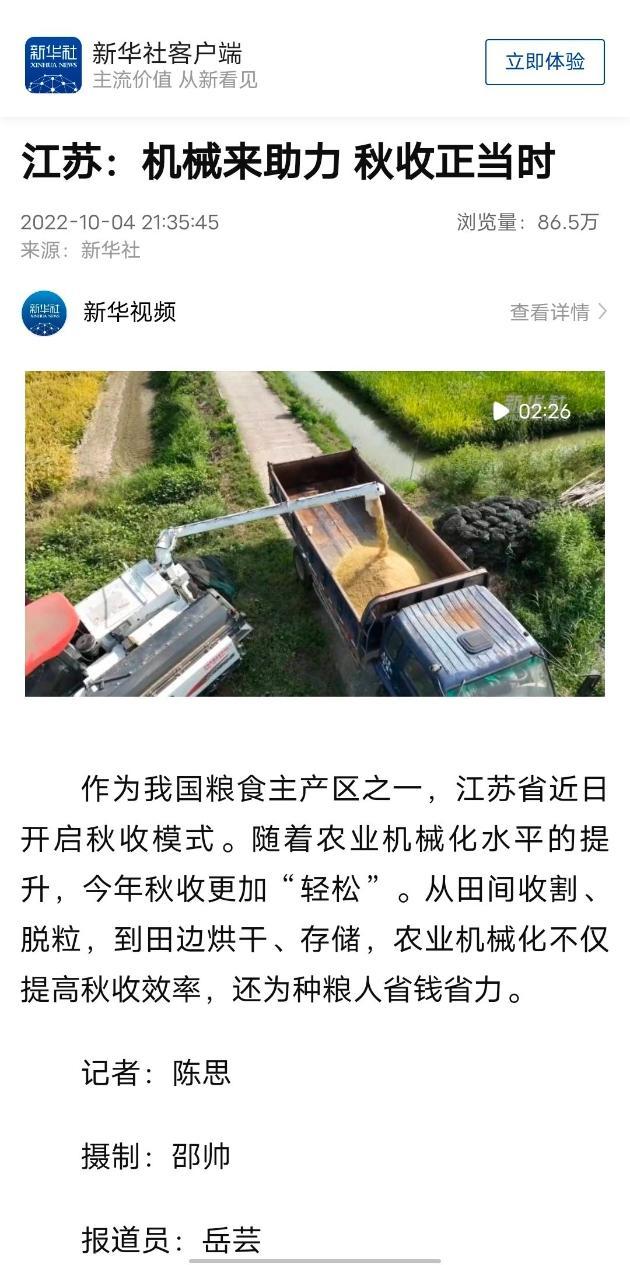The height and width of the screenshot is (1265, 630).
Task: Play the harvest video
Action: (x=315, y=534)
